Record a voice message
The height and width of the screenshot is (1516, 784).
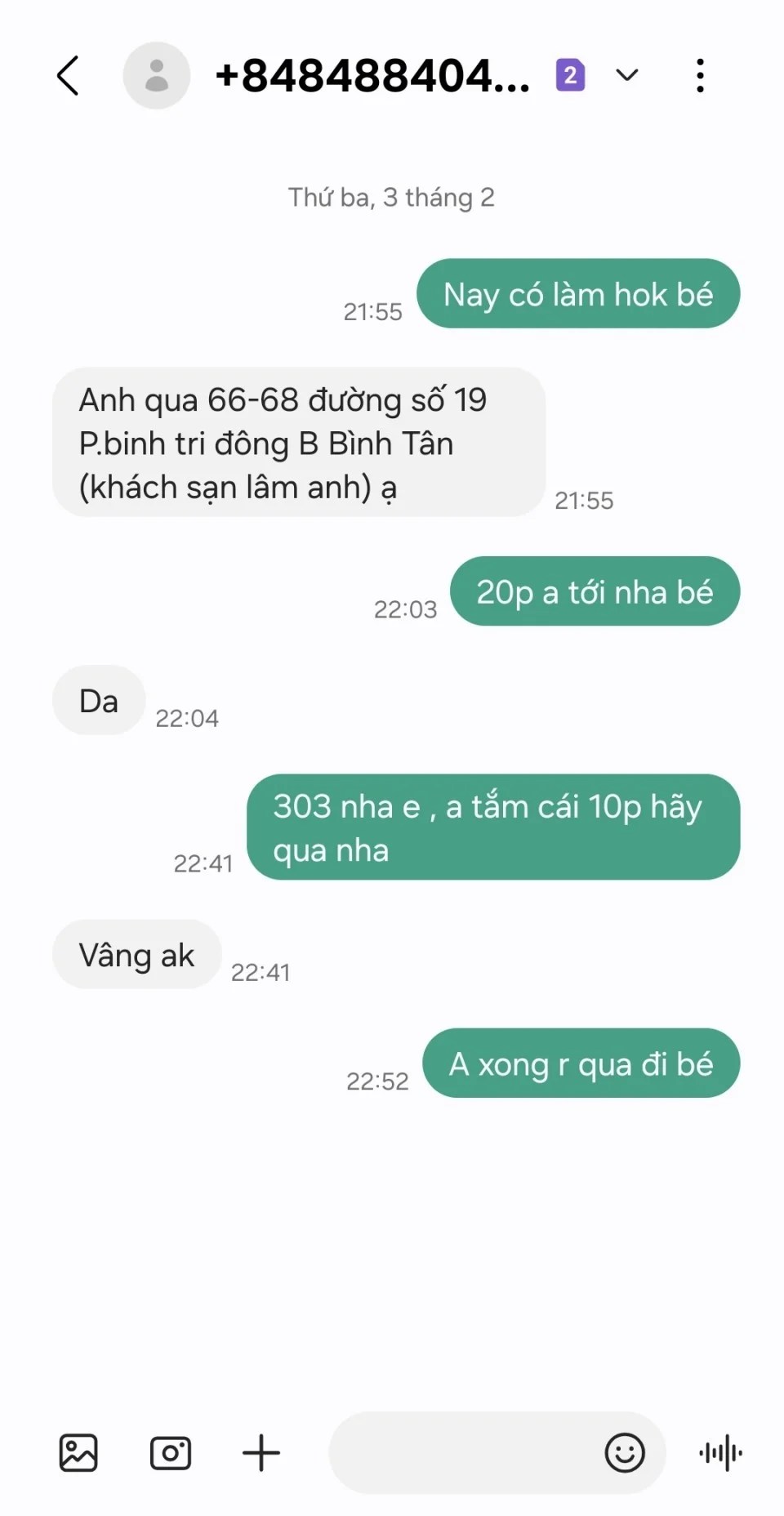pos(720,1453)
